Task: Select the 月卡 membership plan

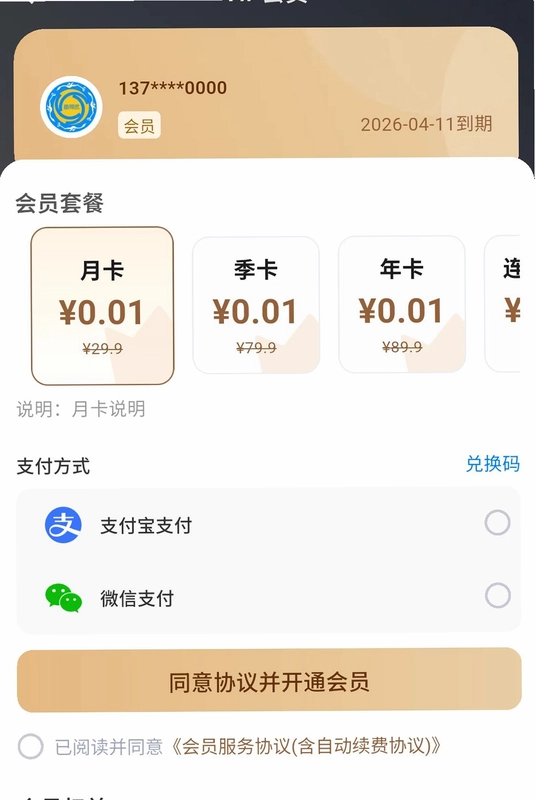Action: 103,306
